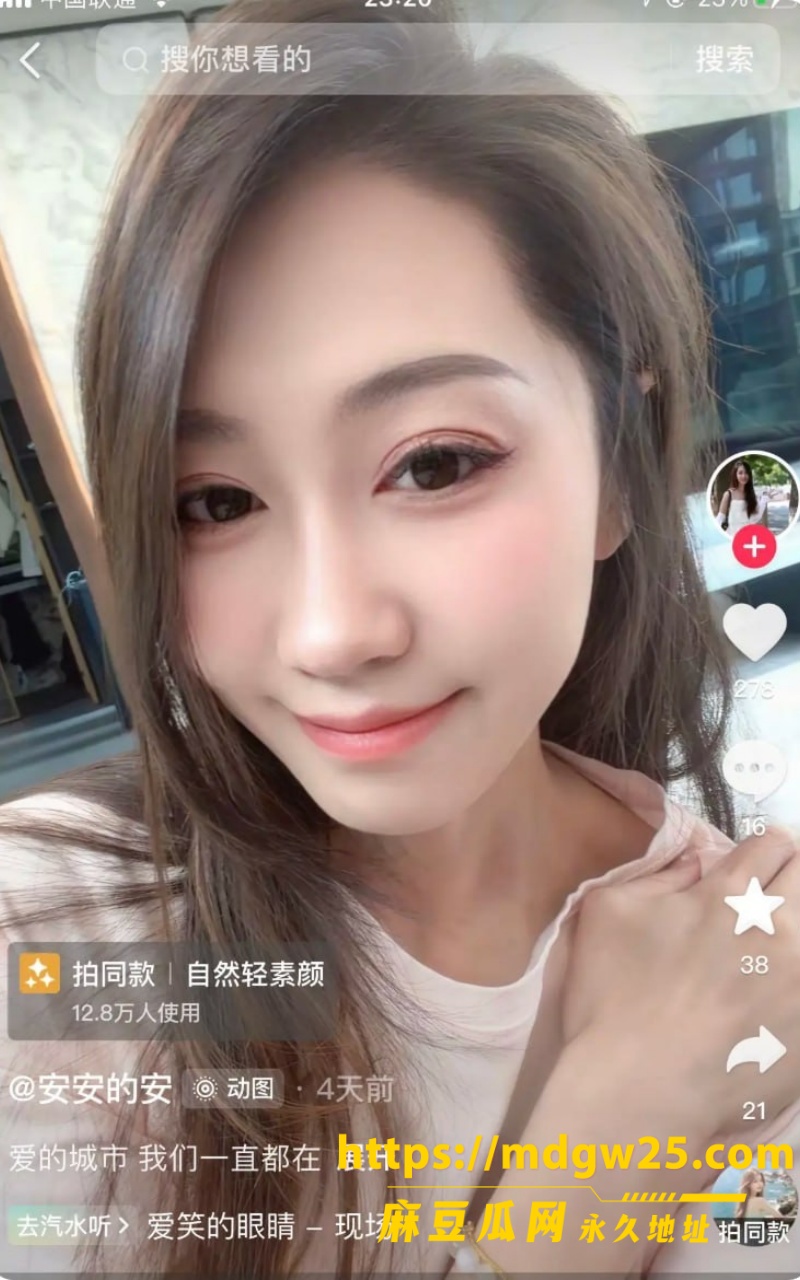Open the comments bubble
This screenshot has height=1280, width=800.
tap(754, 770)
